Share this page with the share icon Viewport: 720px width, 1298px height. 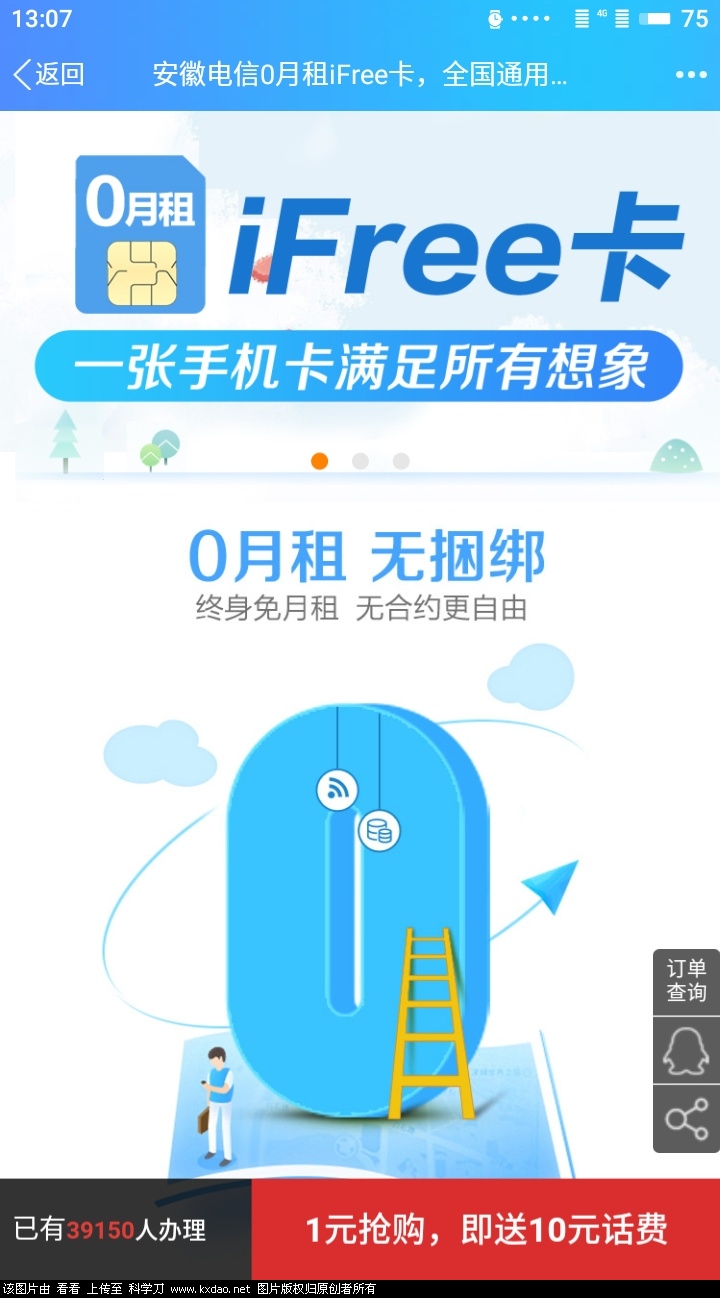pos(686,1119)
